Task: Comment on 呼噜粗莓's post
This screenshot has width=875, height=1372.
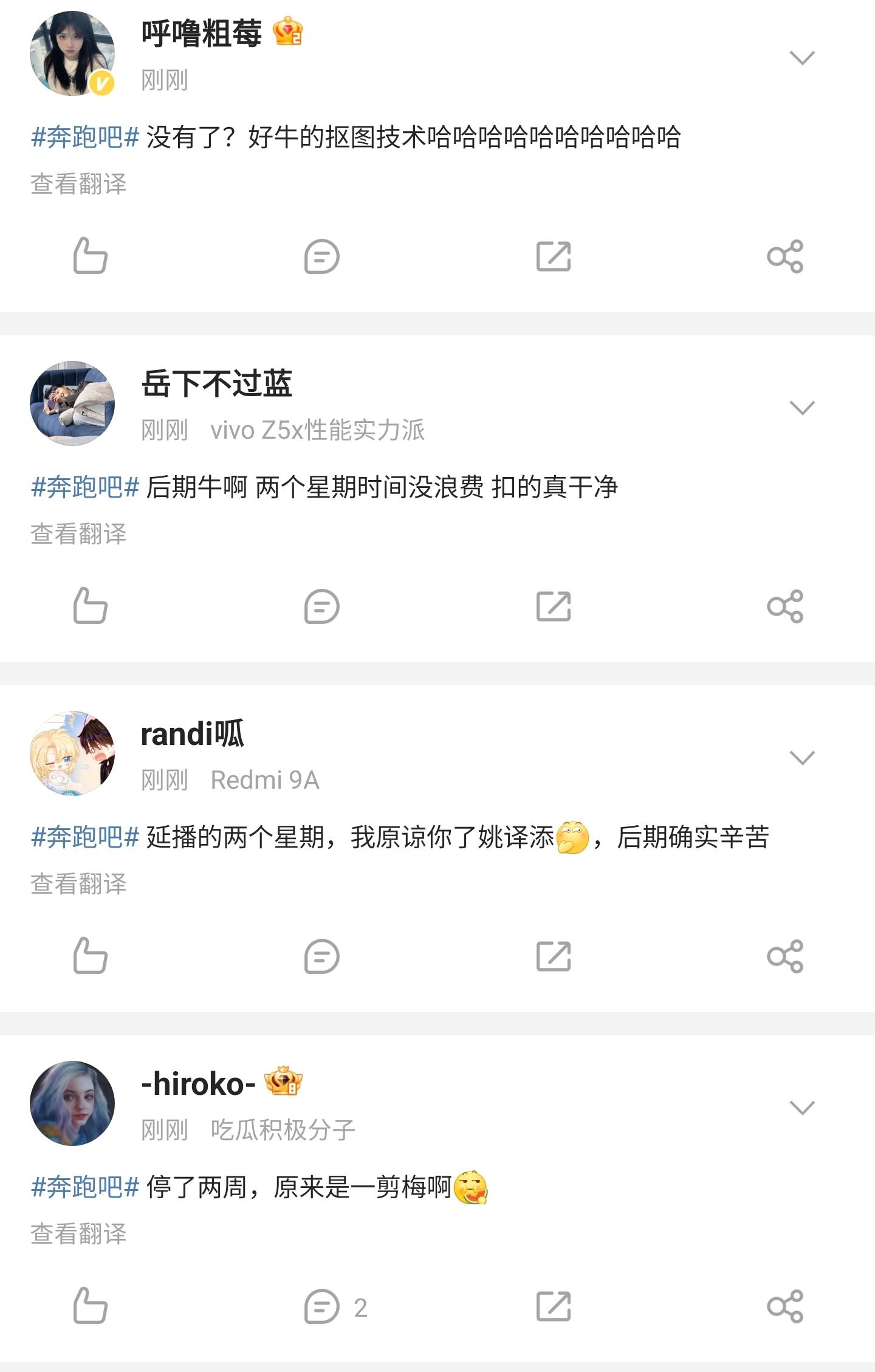Action: click(x=321, y=256)
